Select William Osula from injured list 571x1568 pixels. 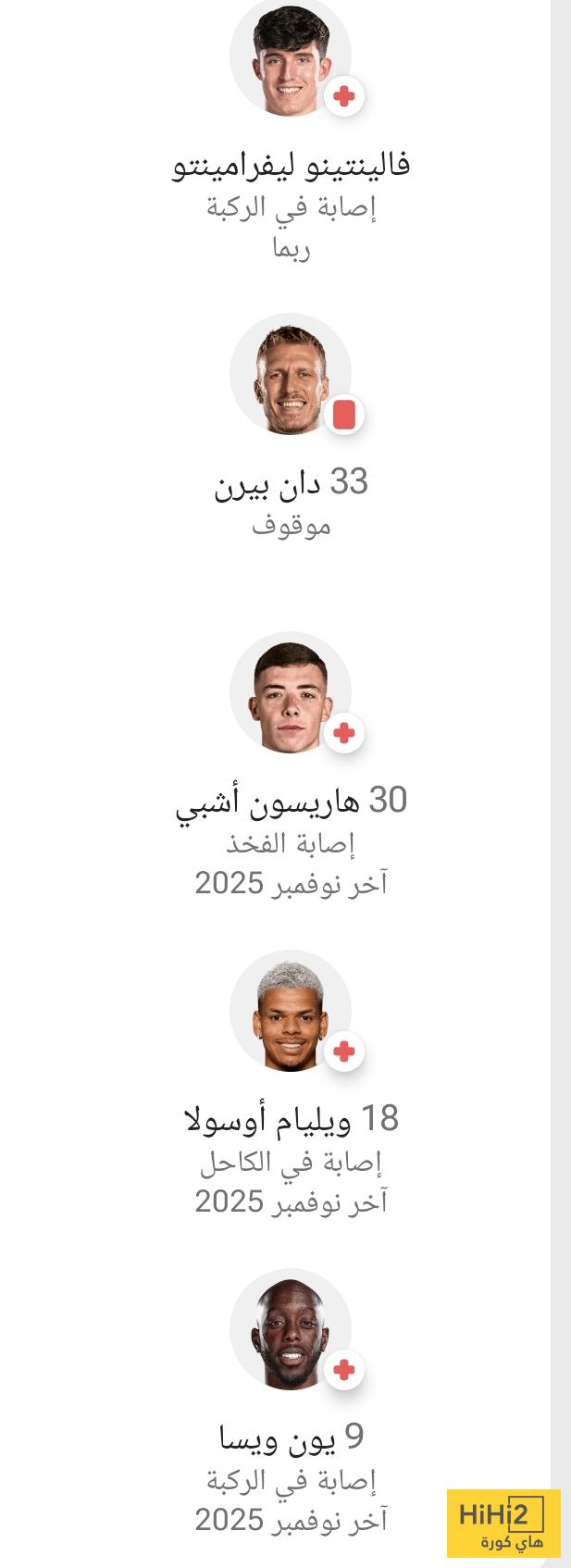(x=291, y=1118)
